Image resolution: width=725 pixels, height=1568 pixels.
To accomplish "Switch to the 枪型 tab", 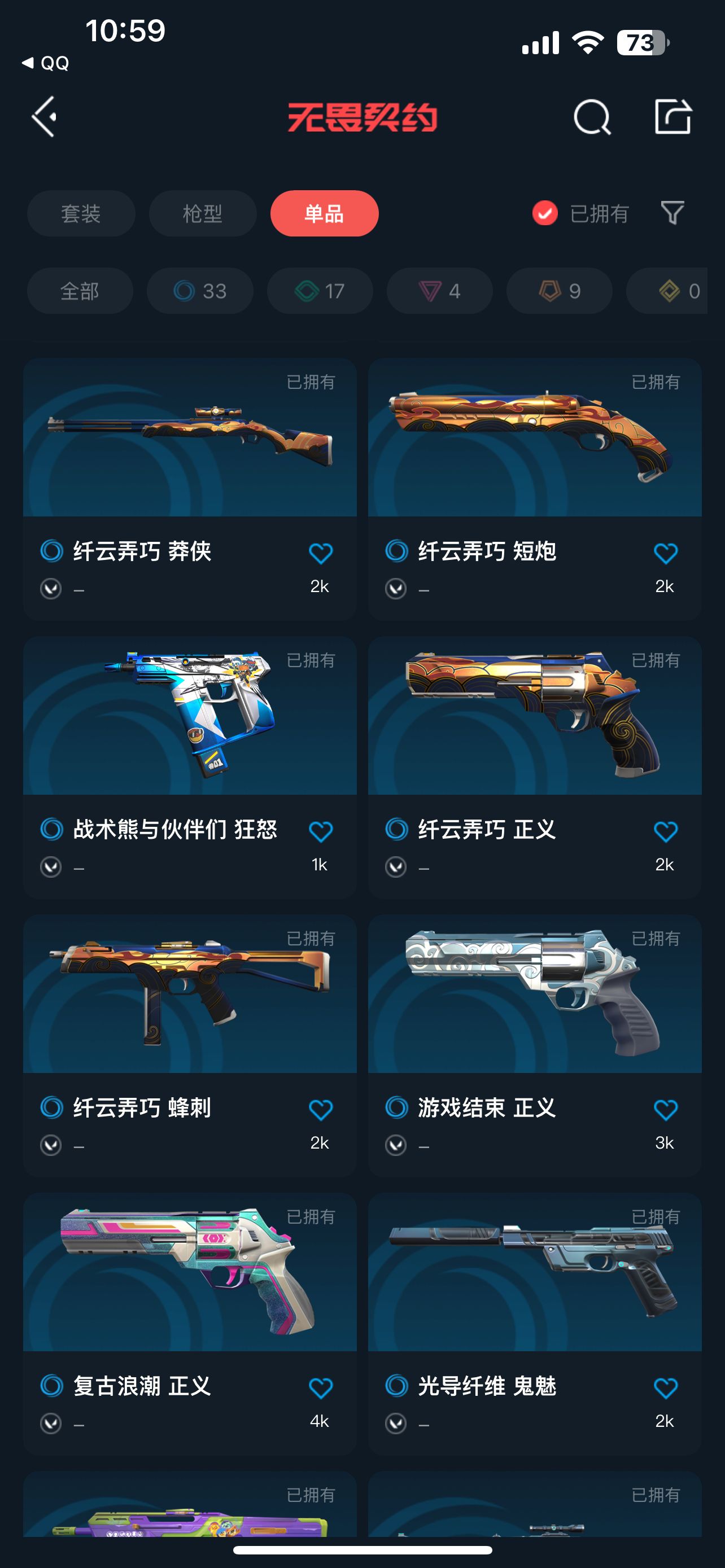I will pos(203,214).
